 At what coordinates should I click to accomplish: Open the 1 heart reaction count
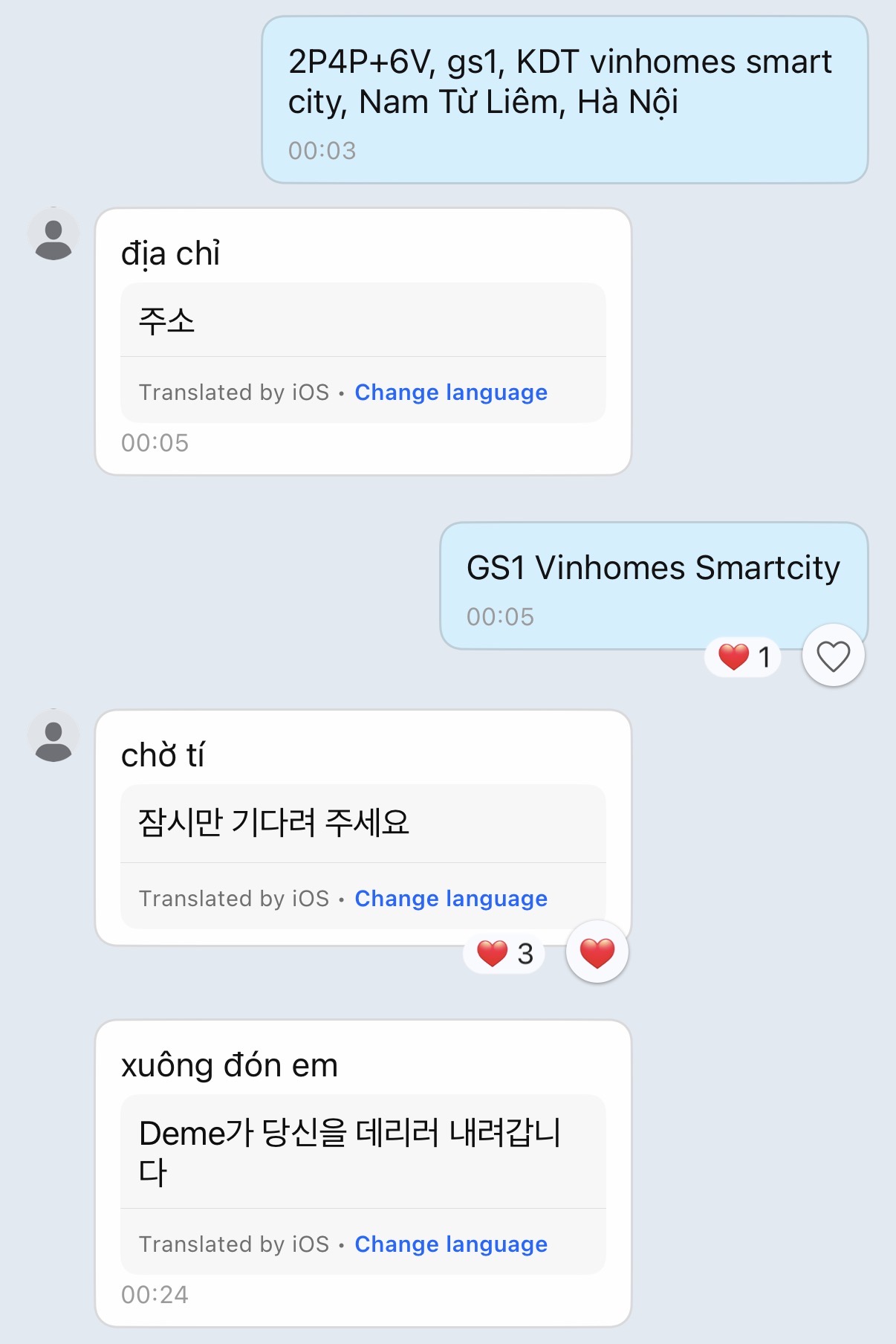pos(743,657)
